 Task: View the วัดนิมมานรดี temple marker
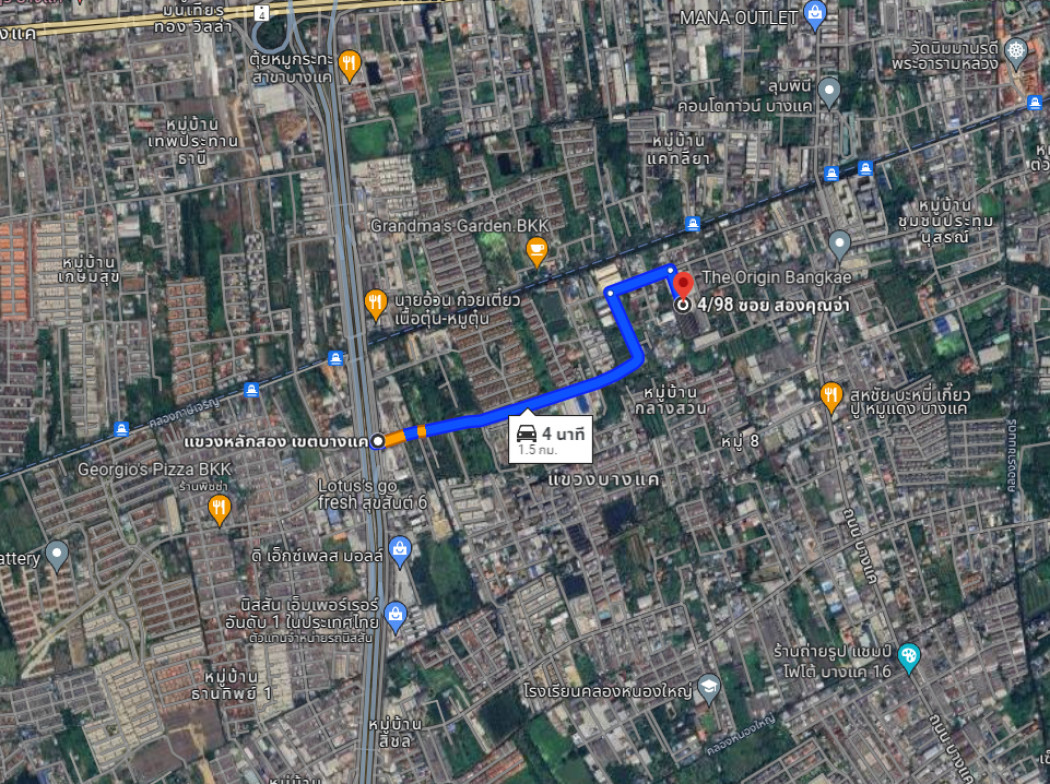click(x=1017, y=51)
